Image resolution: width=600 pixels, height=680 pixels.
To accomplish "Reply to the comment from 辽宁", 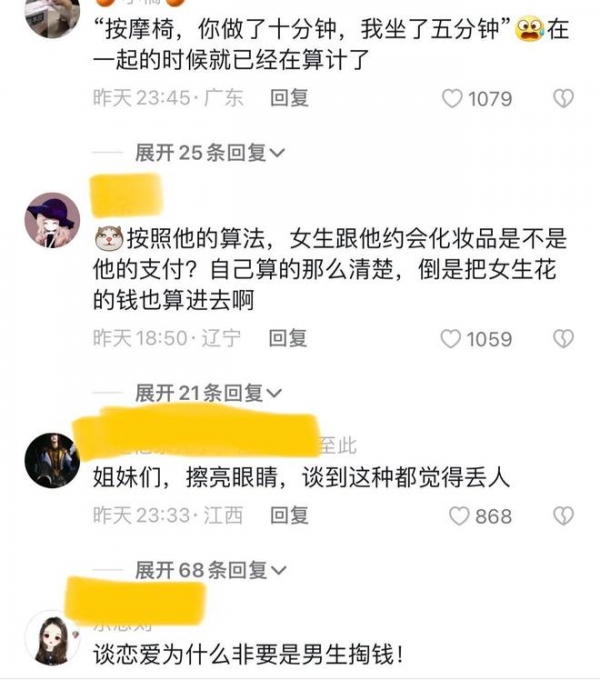I will (x=287, y=338).
